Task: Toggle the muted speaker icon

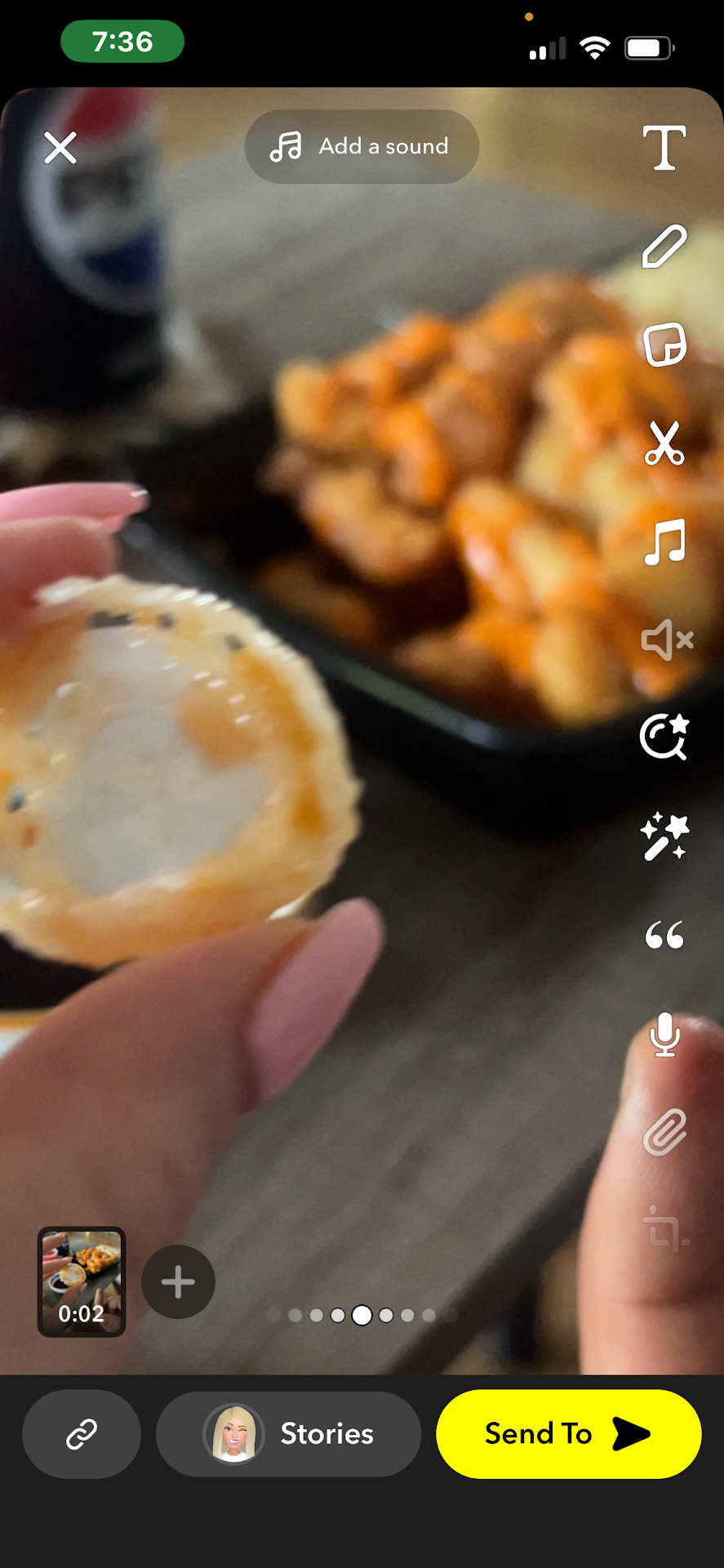Action: [x=666, y=639]
